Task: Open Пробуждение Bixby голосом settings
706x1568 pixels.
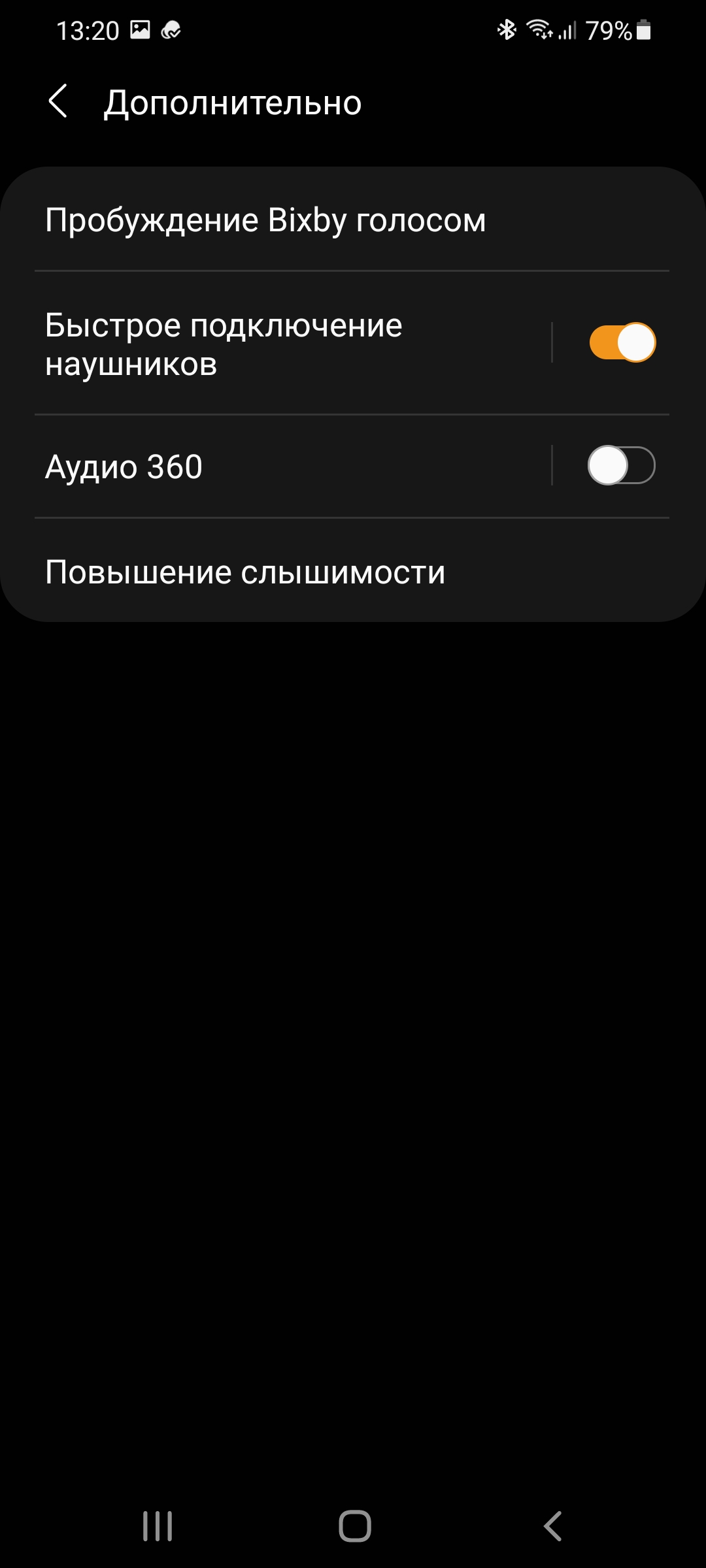Action: tap(265, 220)
